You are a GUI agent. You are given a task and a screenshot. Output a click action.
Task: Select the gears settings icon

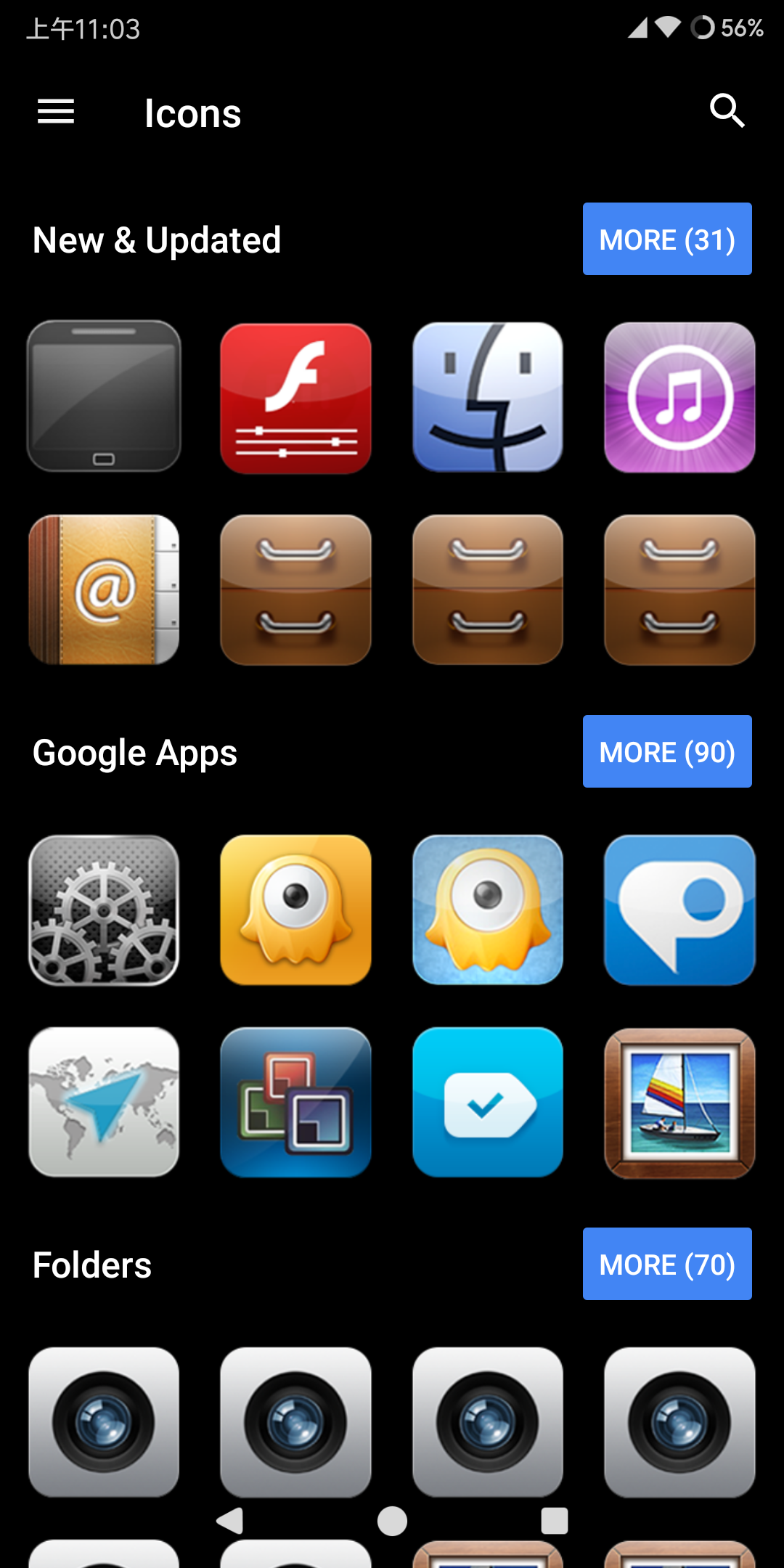(104, 910)
